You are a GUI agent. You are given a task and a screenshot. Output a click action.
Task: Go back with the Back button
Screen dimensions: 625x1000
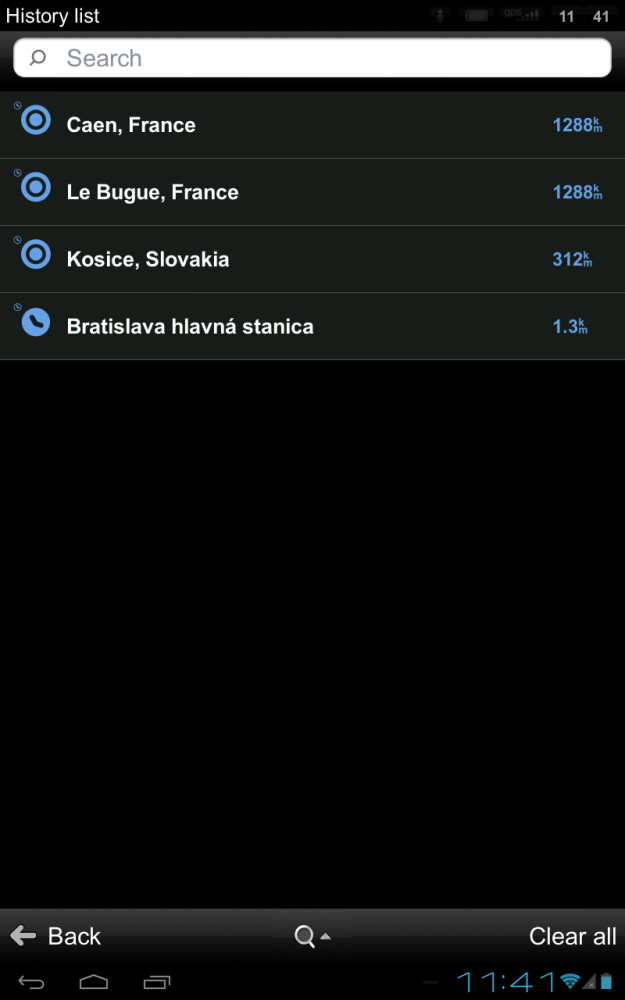pyautogui.click(x=56, y=936)
